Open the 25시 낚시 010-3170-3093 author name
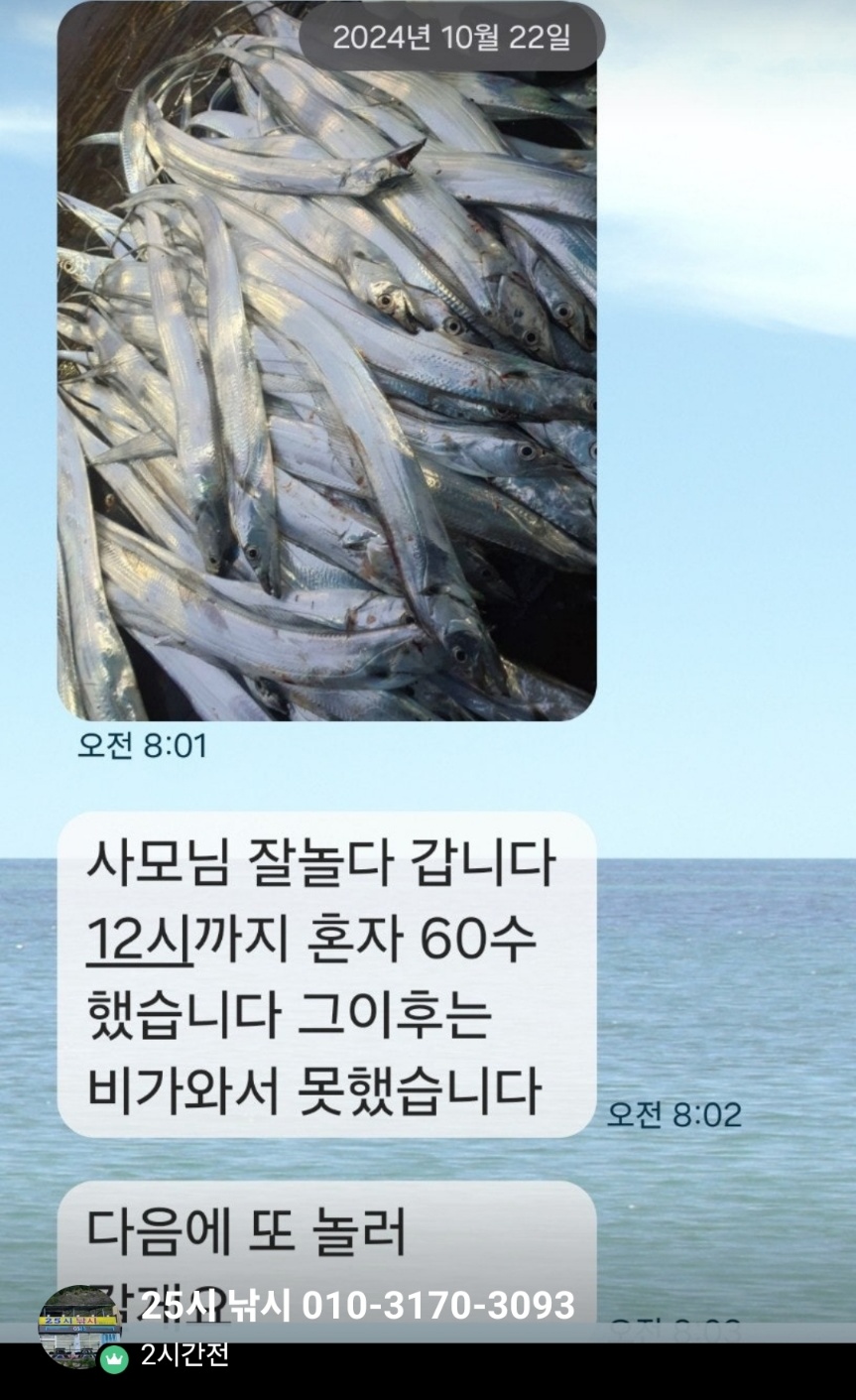This screenshot has width=856, height=1400. tap(357, 1306)
